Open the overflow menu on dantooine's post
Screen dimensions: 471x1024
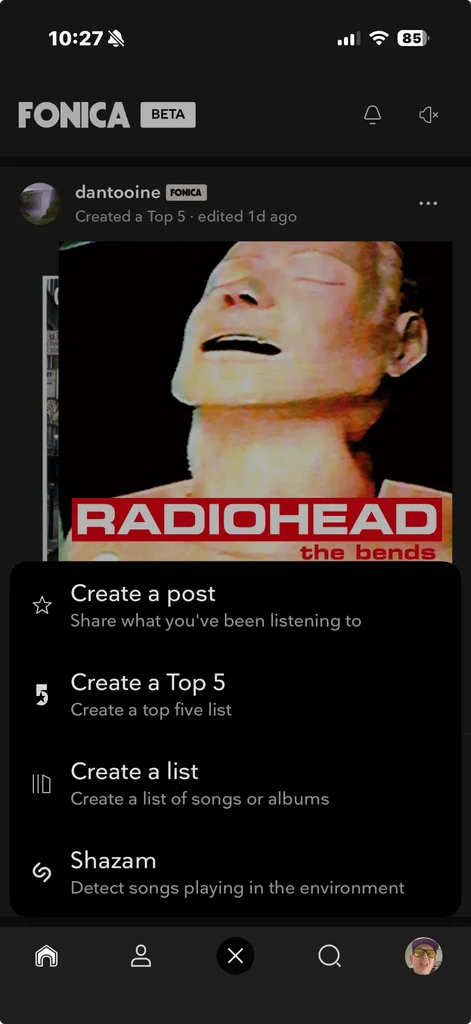click(428, 203)
